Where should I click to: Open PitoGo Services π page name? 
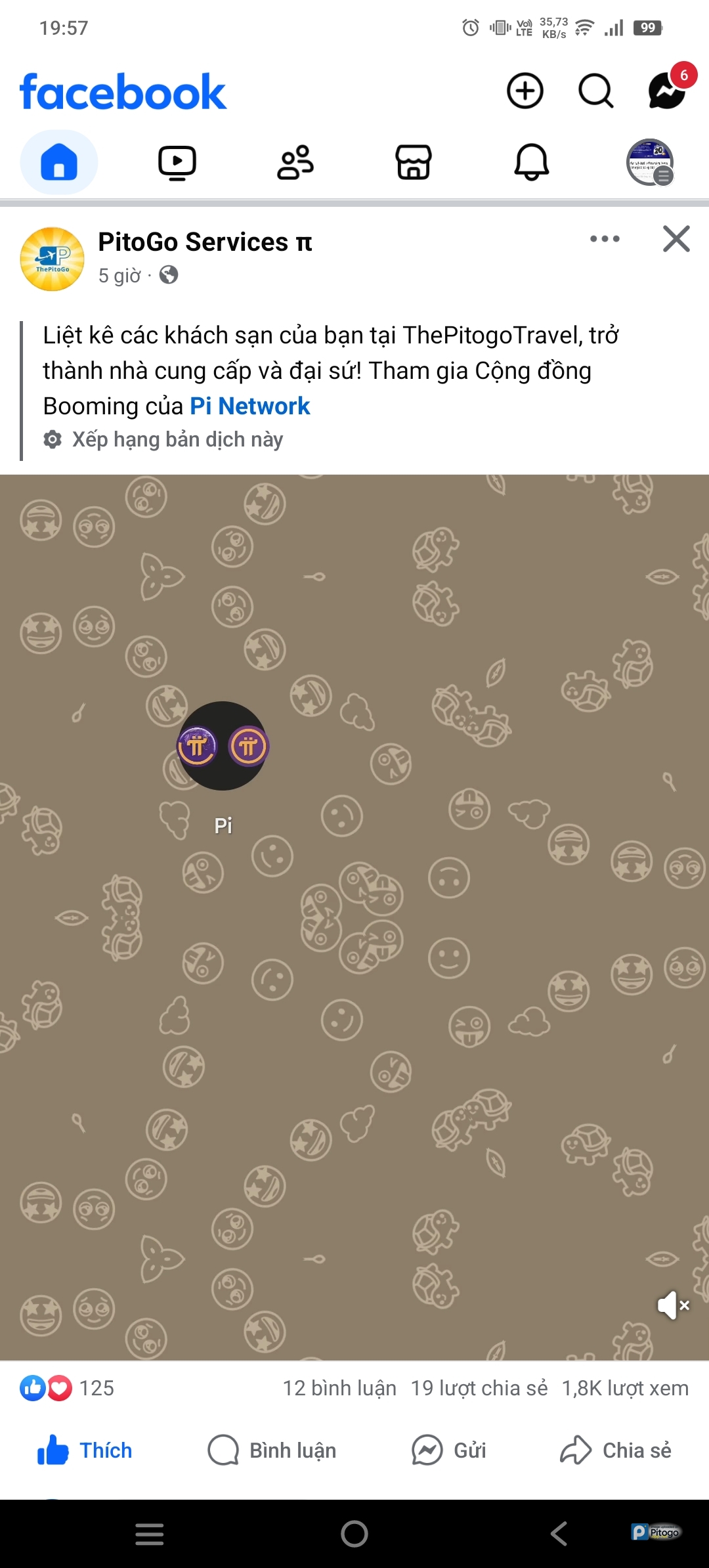coord(205,242)
